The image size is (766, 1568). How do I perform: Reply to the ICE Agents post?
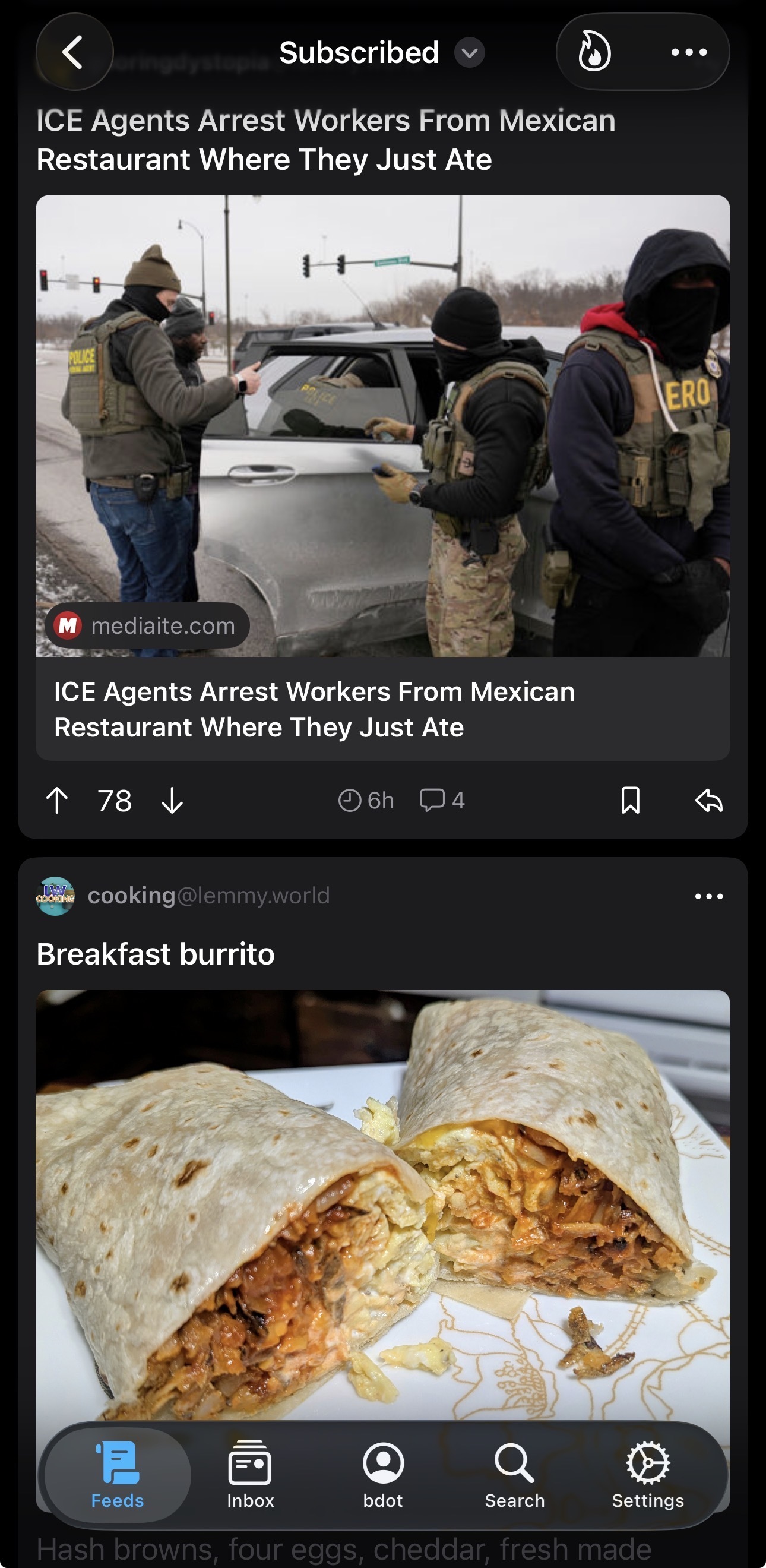[x=709, y=801]
